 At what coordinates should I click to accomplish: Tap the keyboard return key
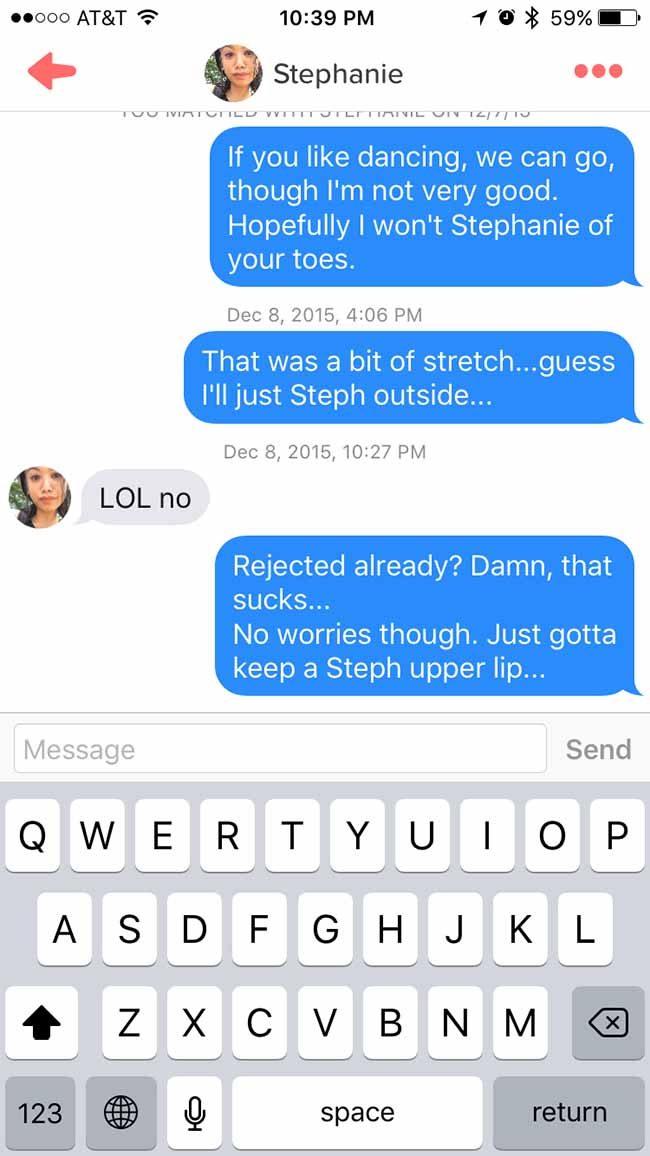tap(569, 1113)
